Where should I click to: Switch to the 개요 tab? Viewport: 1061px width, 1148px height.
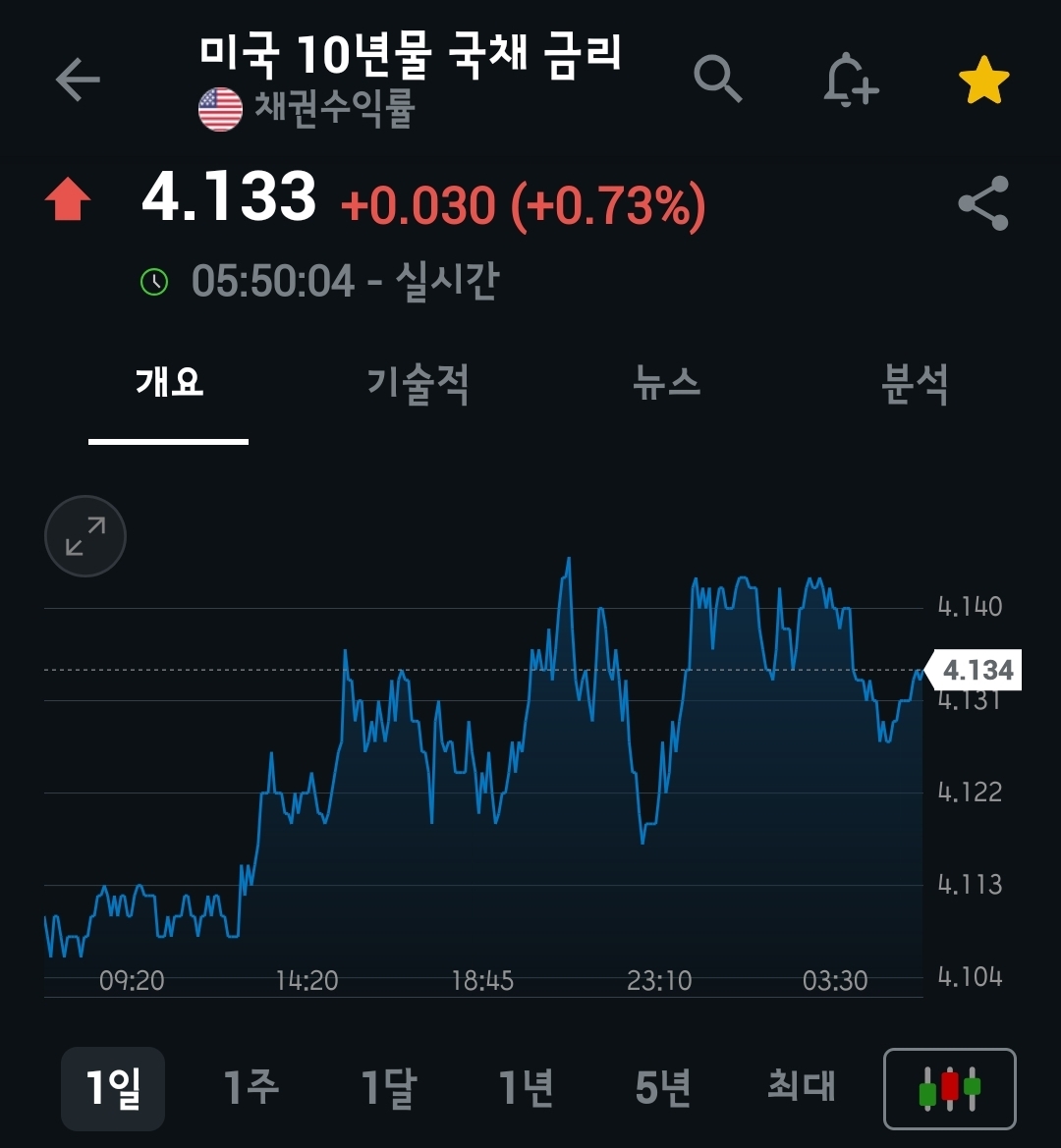[169, 383]
